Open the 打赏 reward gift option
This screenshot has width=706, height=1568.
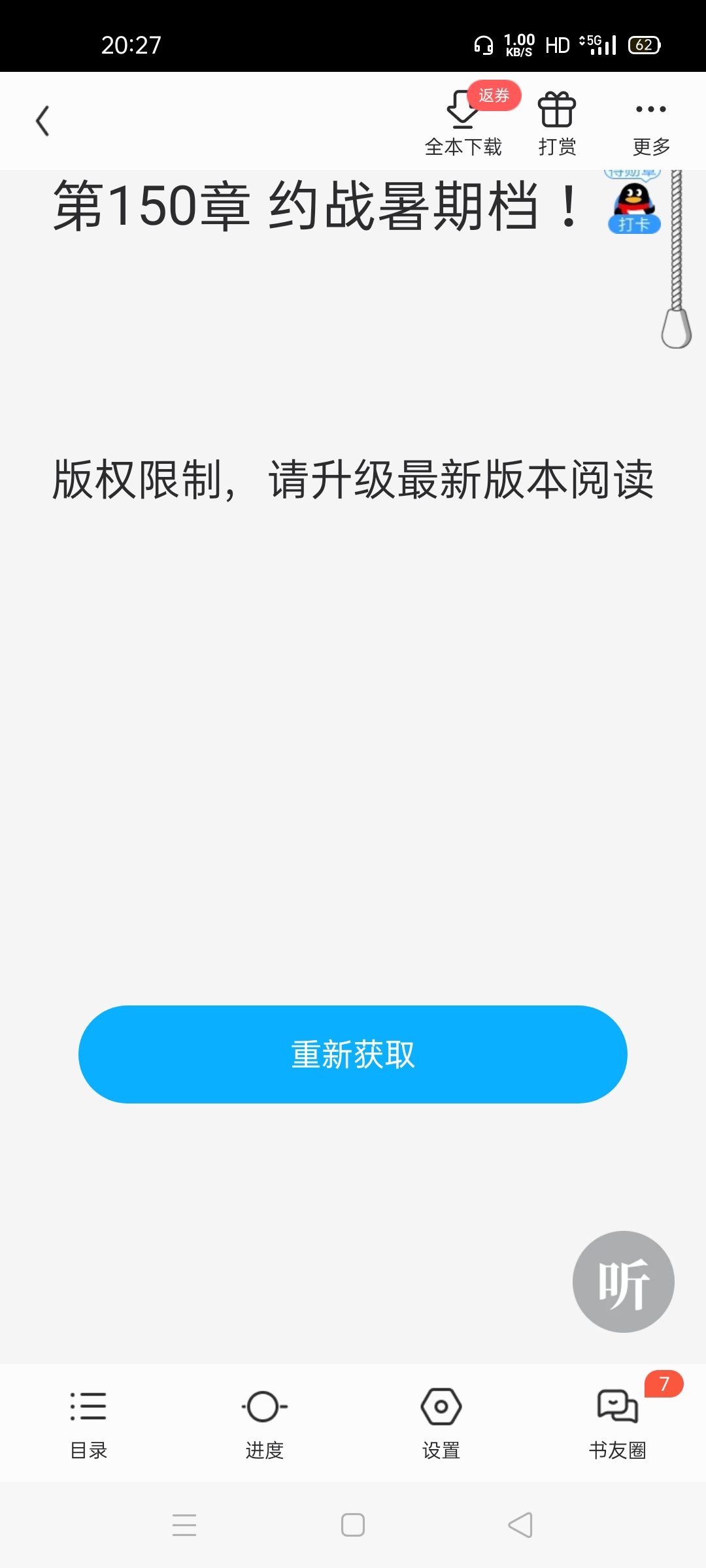(x=557, y=122)
